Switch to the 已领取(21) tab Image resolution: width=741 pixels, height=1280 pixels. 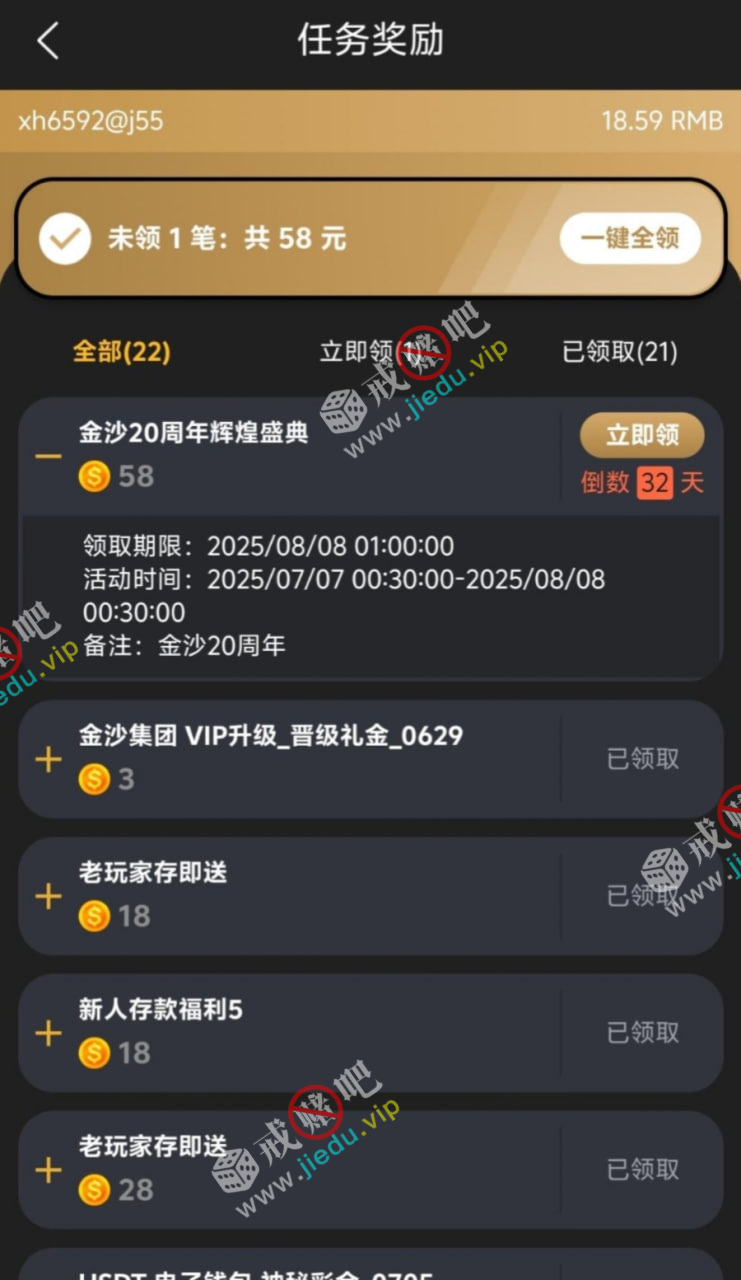pos(619,352)
